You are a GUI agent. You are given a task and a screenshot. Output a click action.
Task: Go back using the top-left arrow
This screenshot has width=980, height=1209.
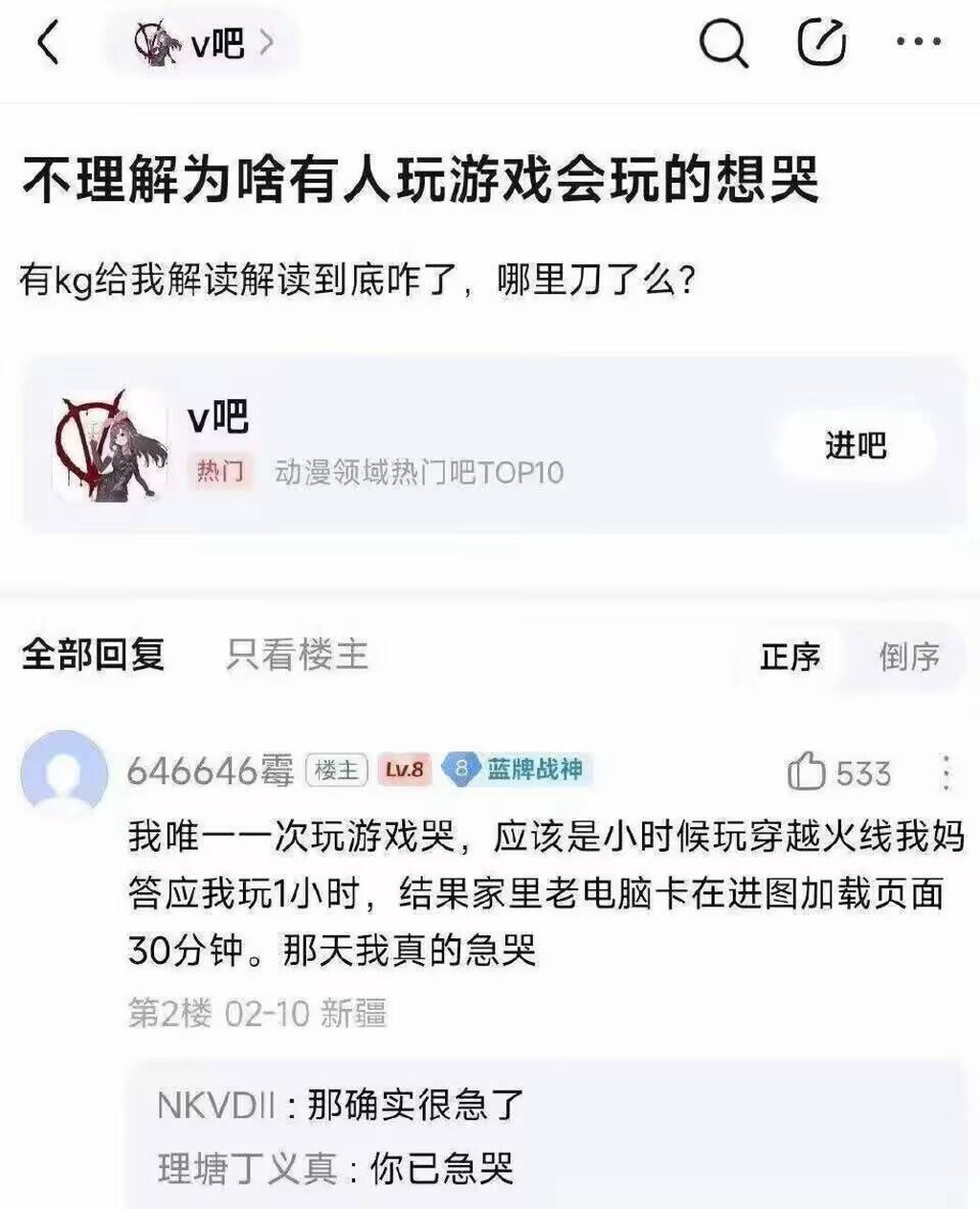pos(48,43)
